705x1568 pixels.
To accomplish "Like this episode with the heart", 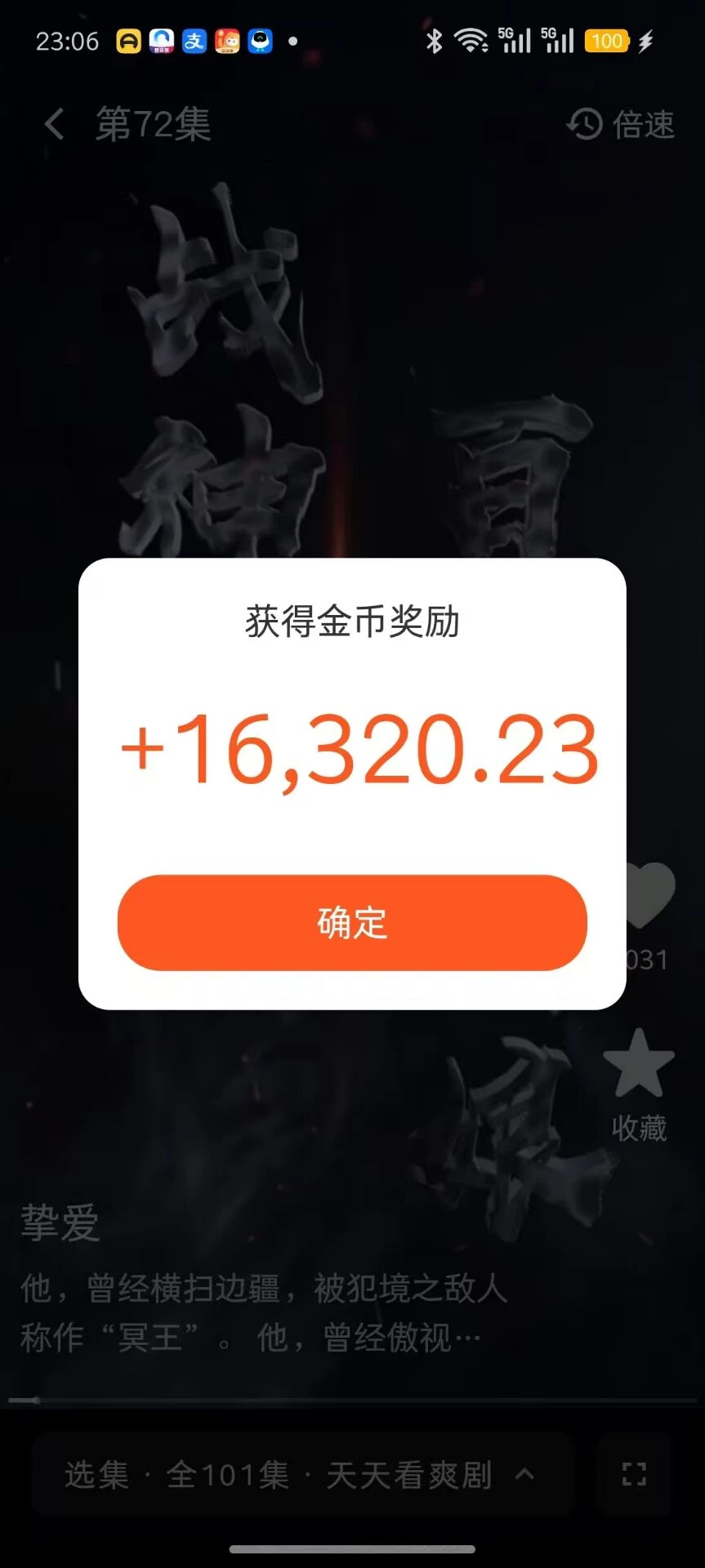I will (x=649, y=895).
